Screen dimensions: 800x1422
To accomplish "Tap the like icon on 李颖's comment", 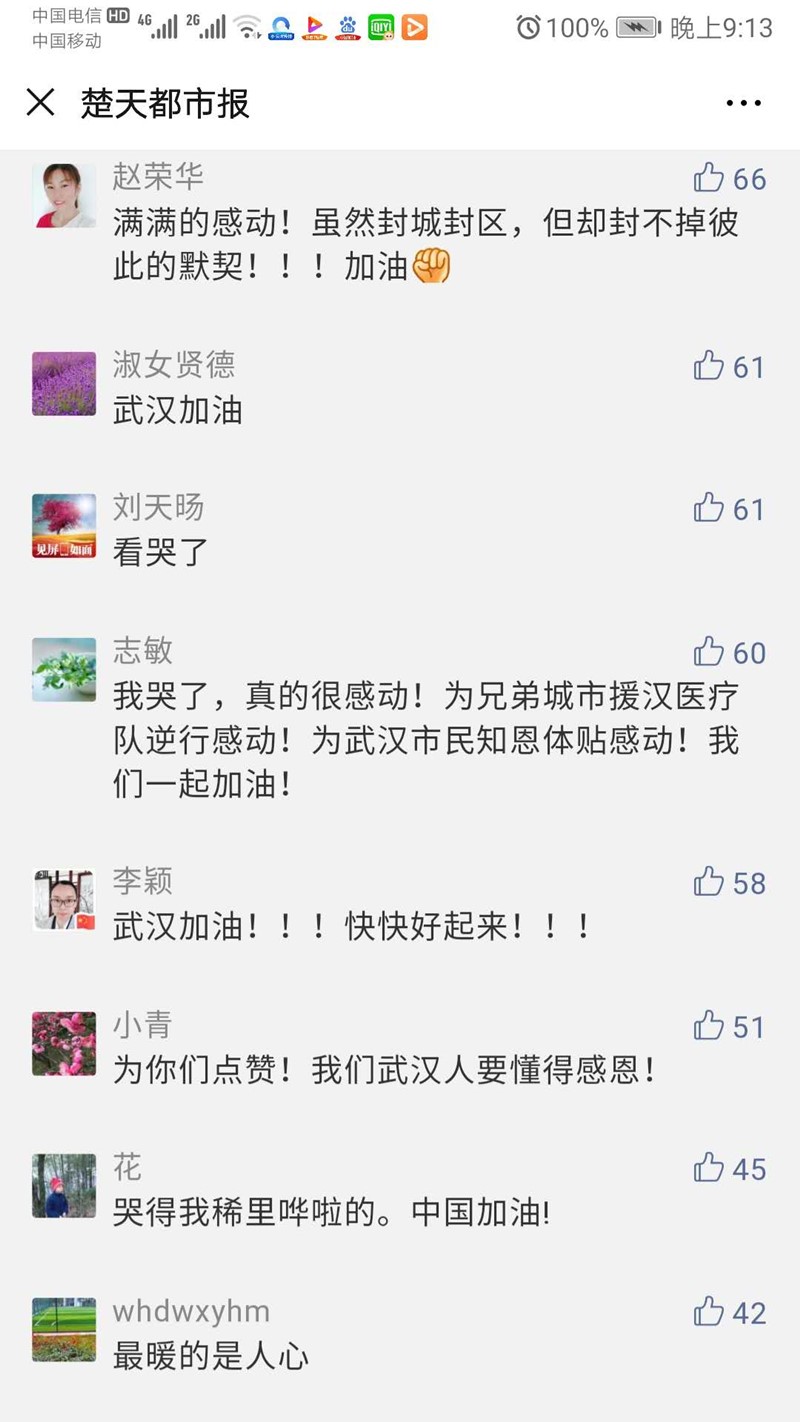I will coord(709,882).
